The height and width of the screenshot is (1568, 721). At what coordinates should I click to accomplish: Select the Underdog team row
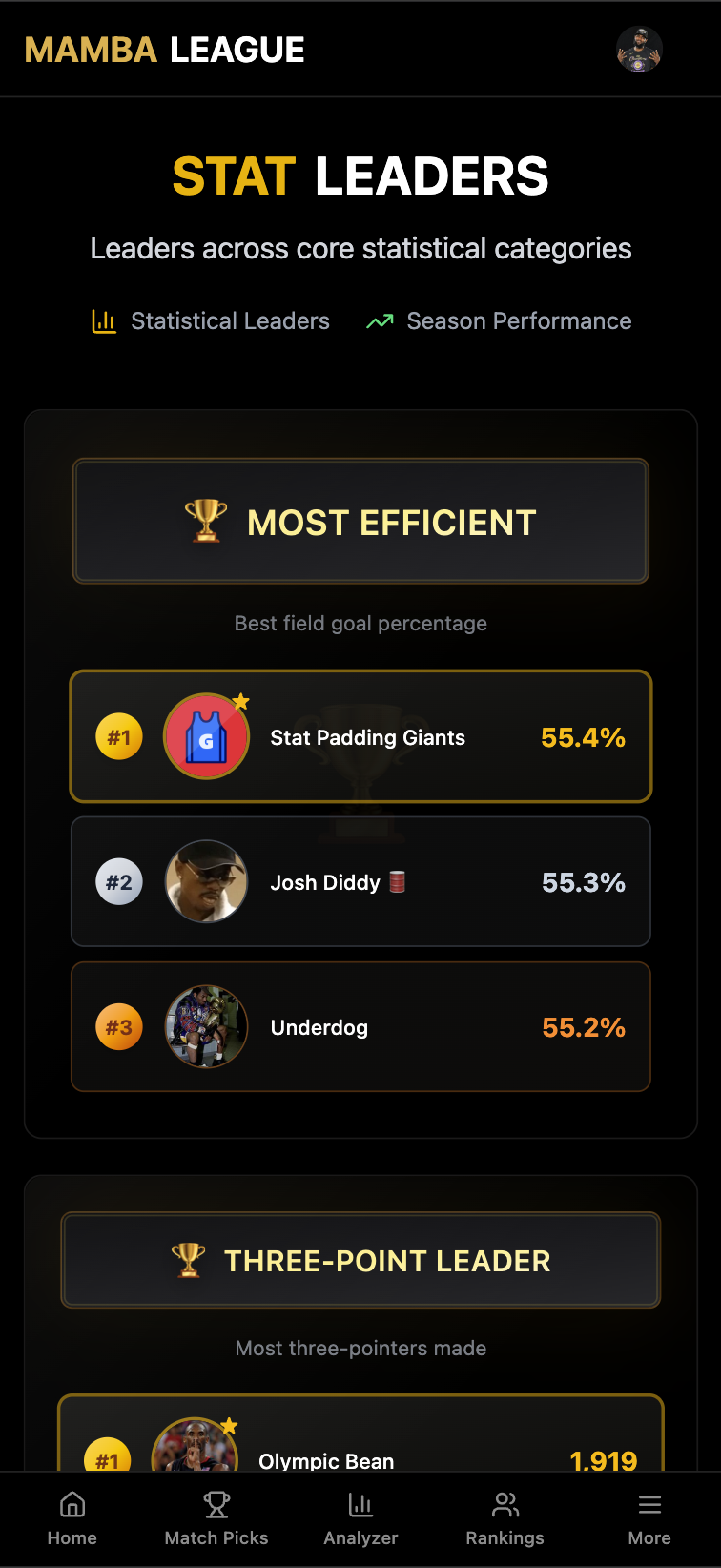360,1026
